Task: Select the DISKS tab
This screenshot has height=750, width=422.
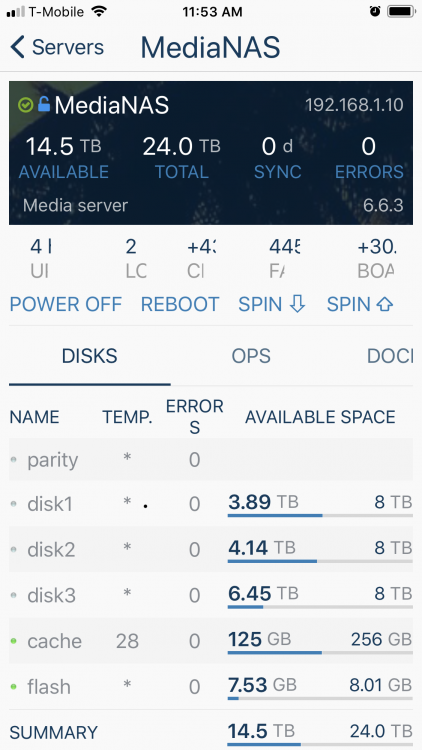Action: point(89,356)
